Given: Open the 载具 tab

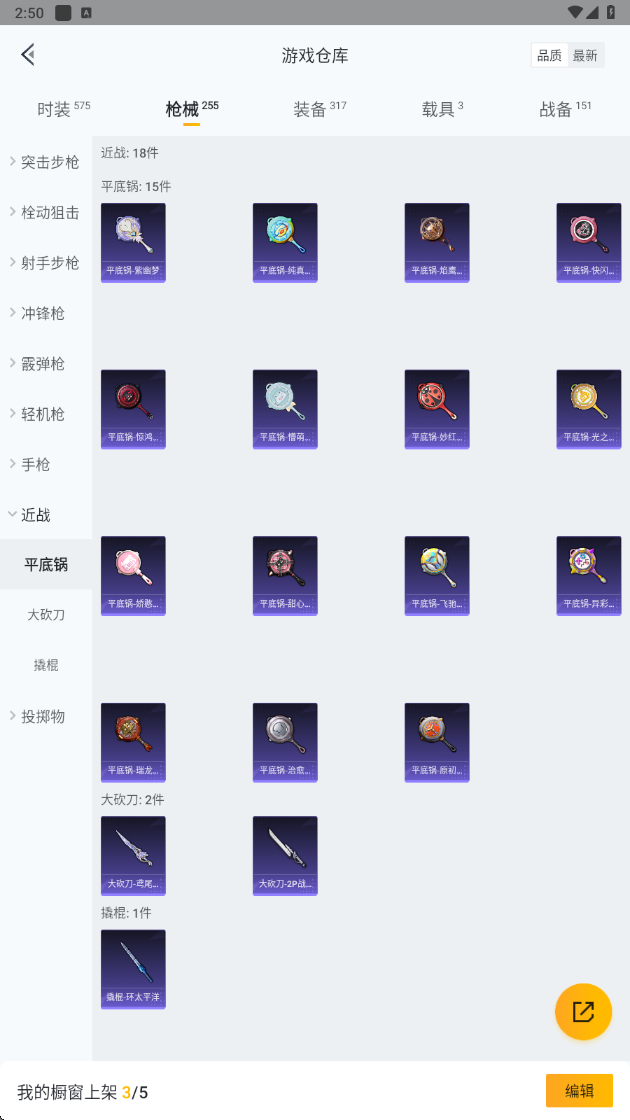Looking at the screenshot, I should tap(442, 109).
